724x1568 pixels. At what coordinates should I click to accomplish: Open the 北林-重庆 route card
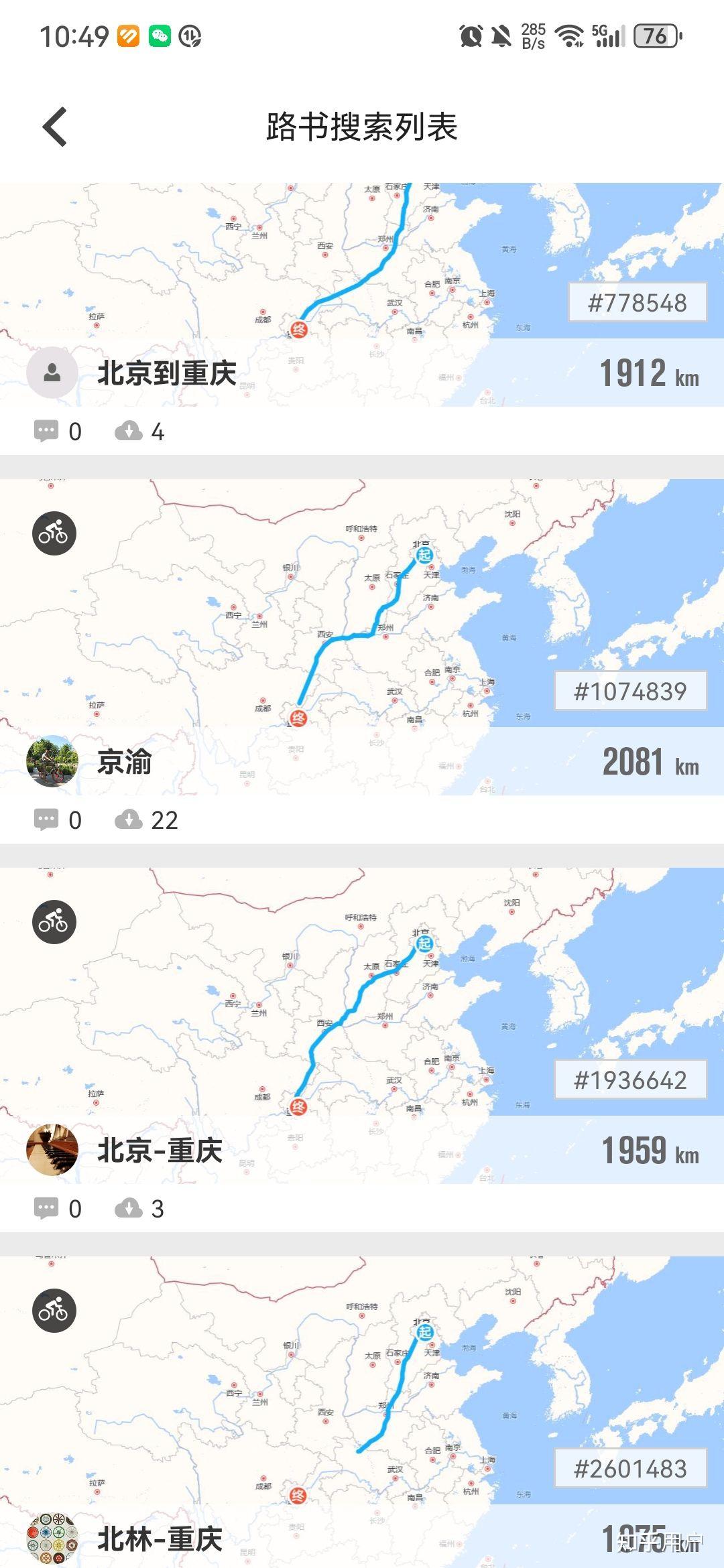click(x=362, y=1407)
